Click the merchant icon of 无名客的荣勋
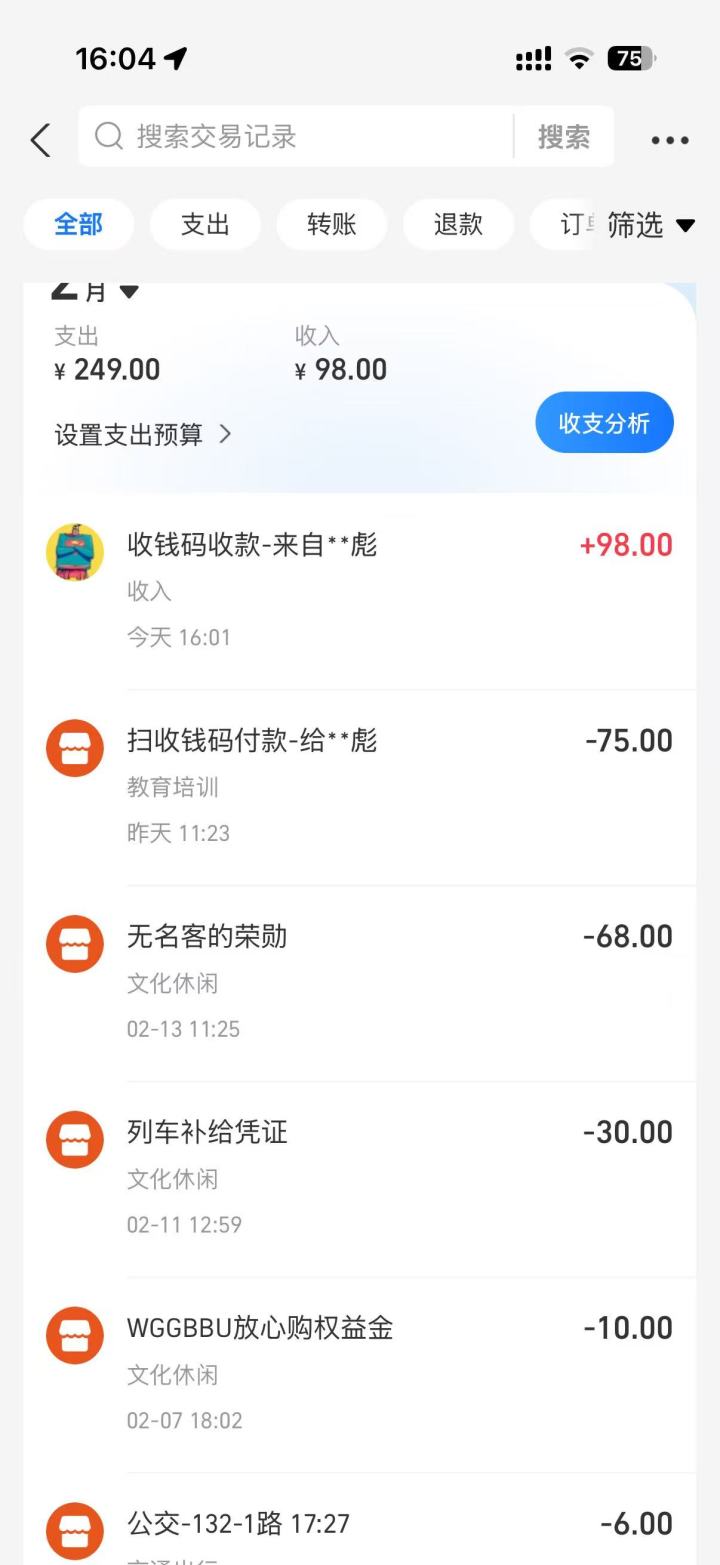Screen dimensions: 720x1565 (74, 943)
